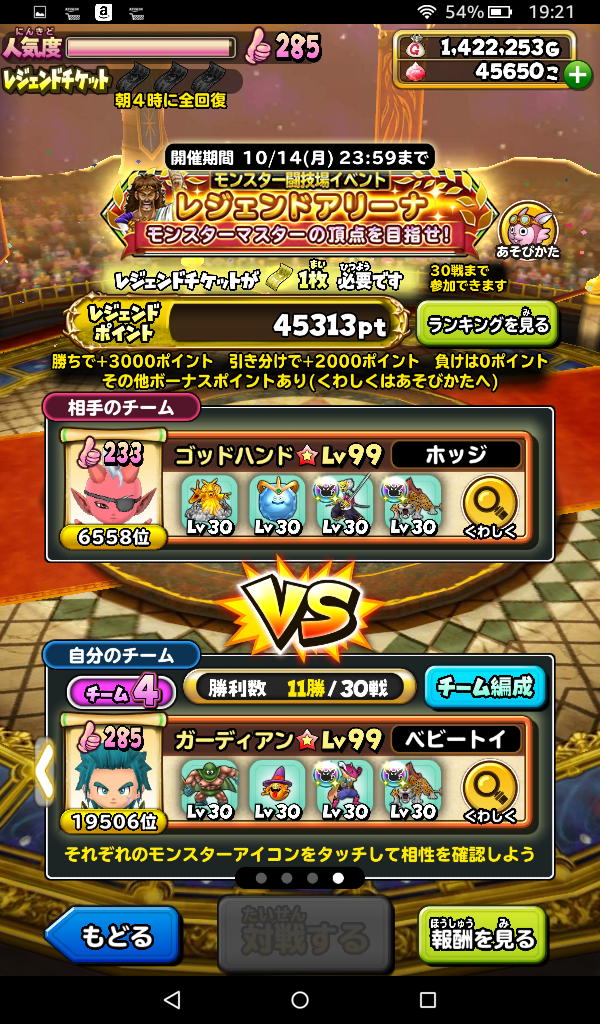This screenshot has height=1024, width=600.
Task: Tap the green plus to add gems
Action: pyautogui.click(x=576, y=75)
